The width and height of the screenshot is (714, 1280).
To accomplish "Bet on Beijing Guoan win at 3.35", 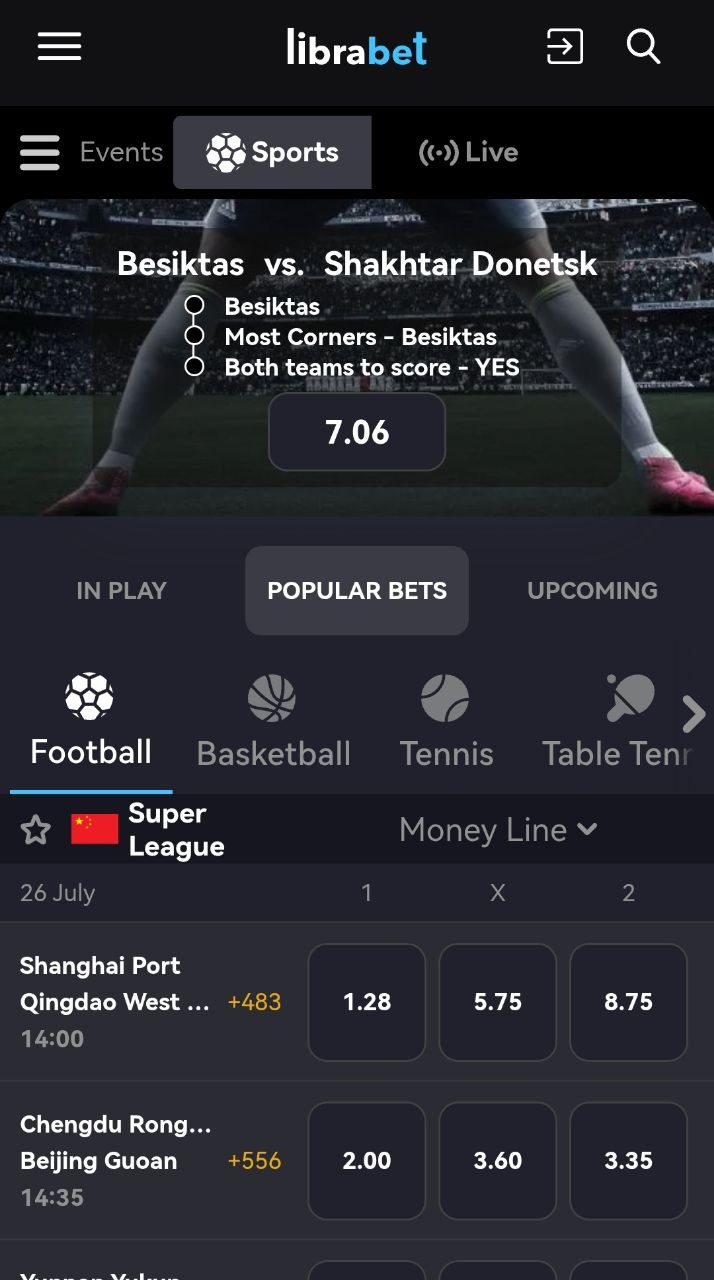I will (x=629, y=1161).
